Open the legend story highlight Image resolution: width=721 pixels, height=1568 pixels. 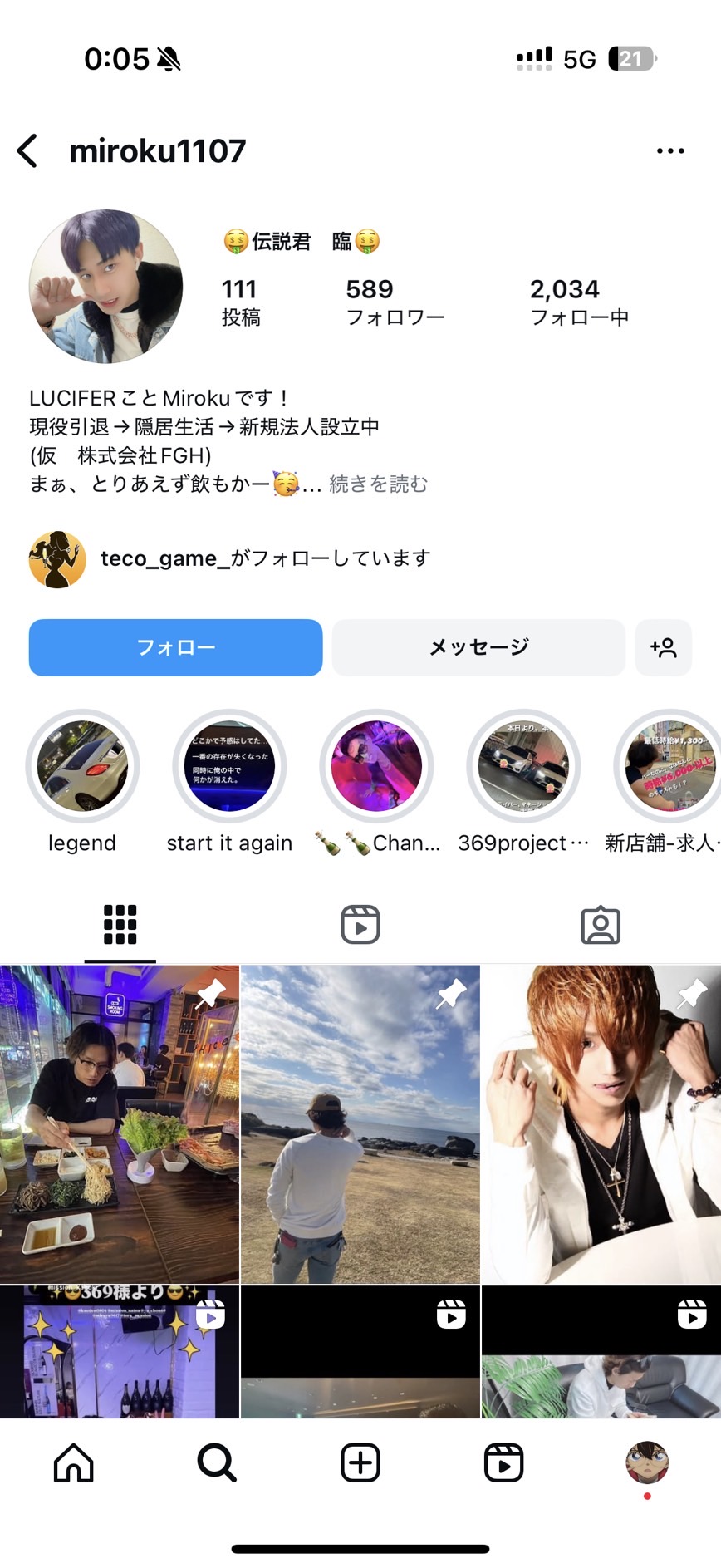click(82, 766)
